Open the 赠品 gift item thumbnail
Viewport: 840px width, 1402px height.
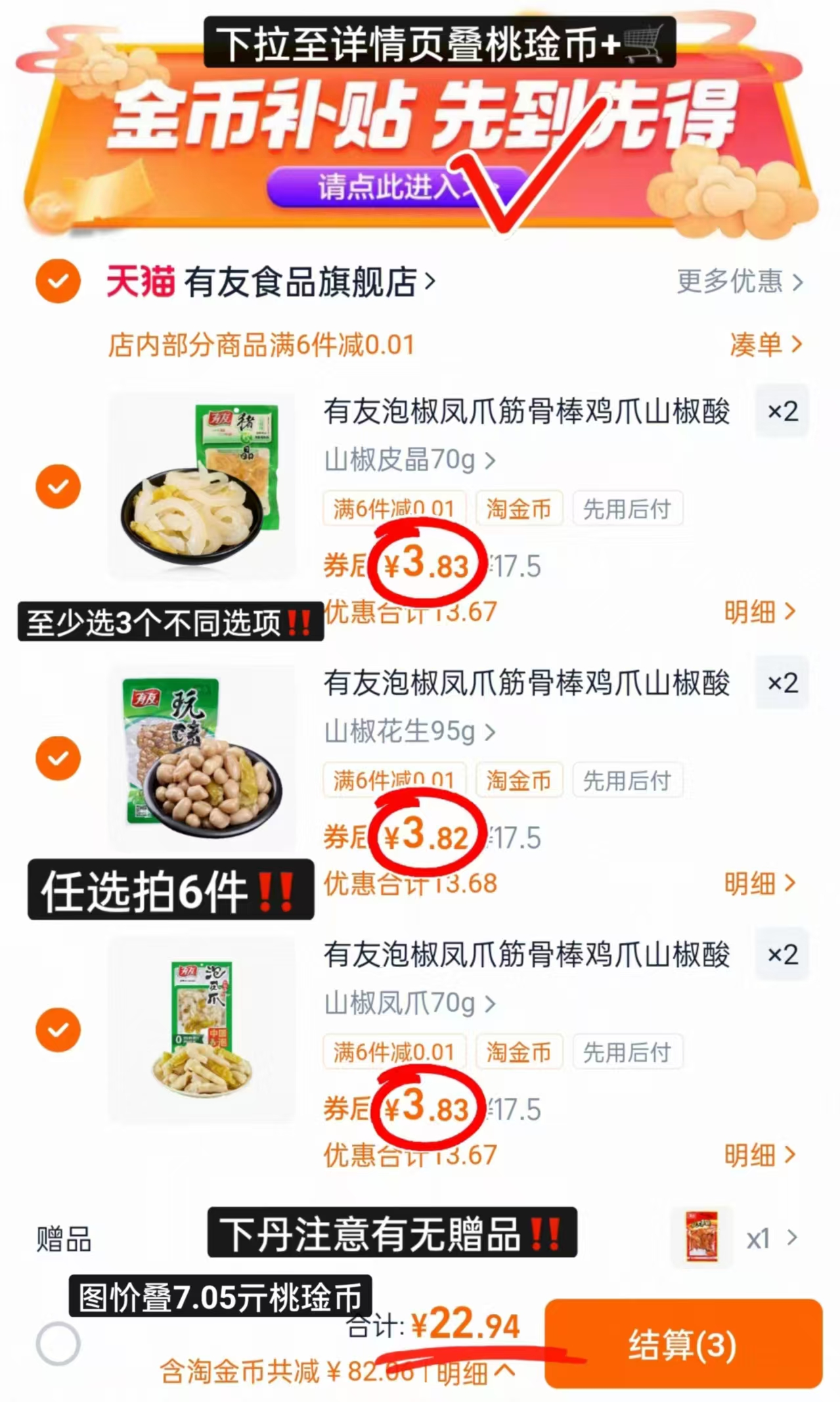point(700,1239)
